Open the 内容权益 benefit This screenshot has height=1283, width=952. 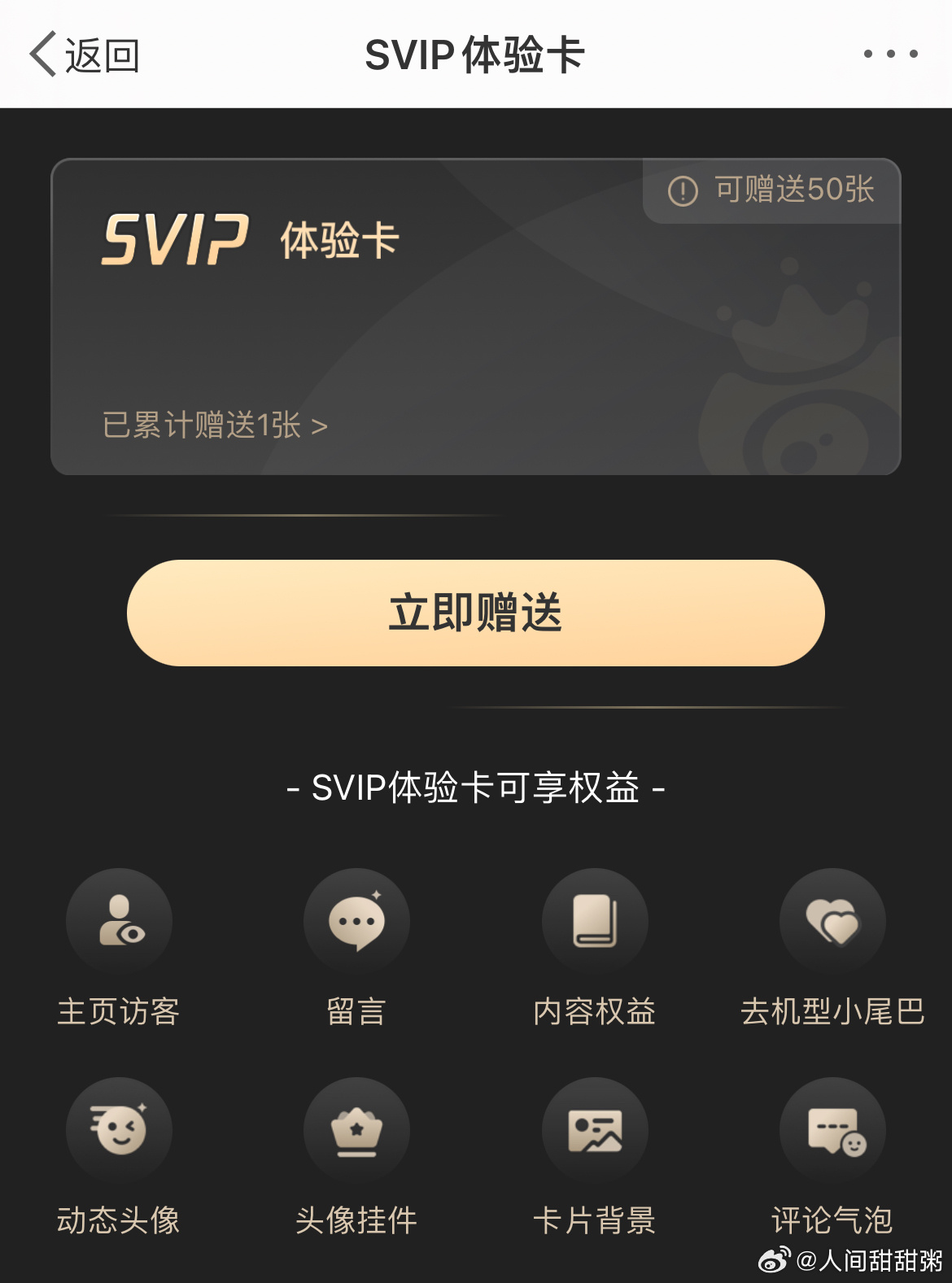(595, 921)
